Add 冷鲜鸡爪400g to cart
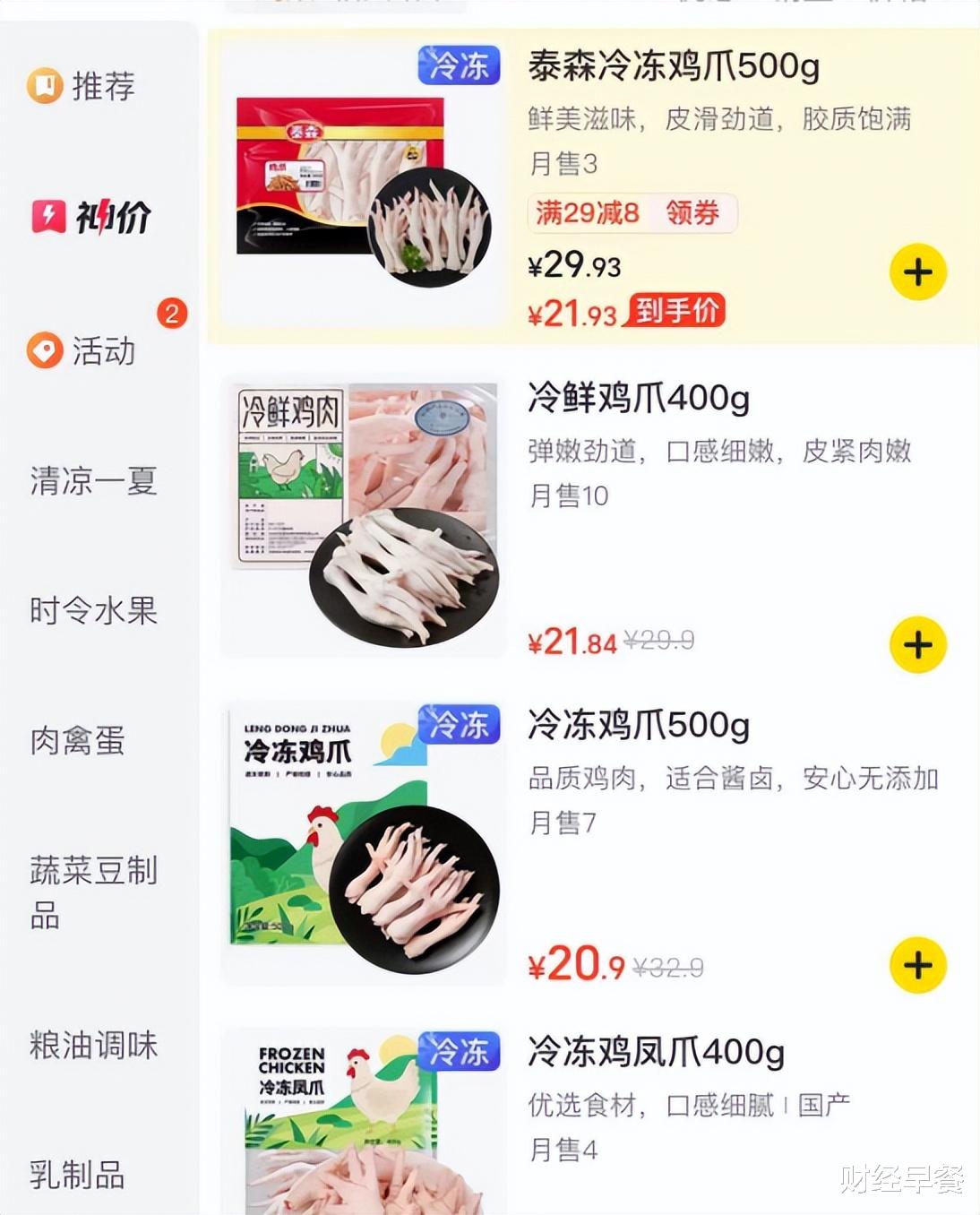 click(x=917, y=644)
